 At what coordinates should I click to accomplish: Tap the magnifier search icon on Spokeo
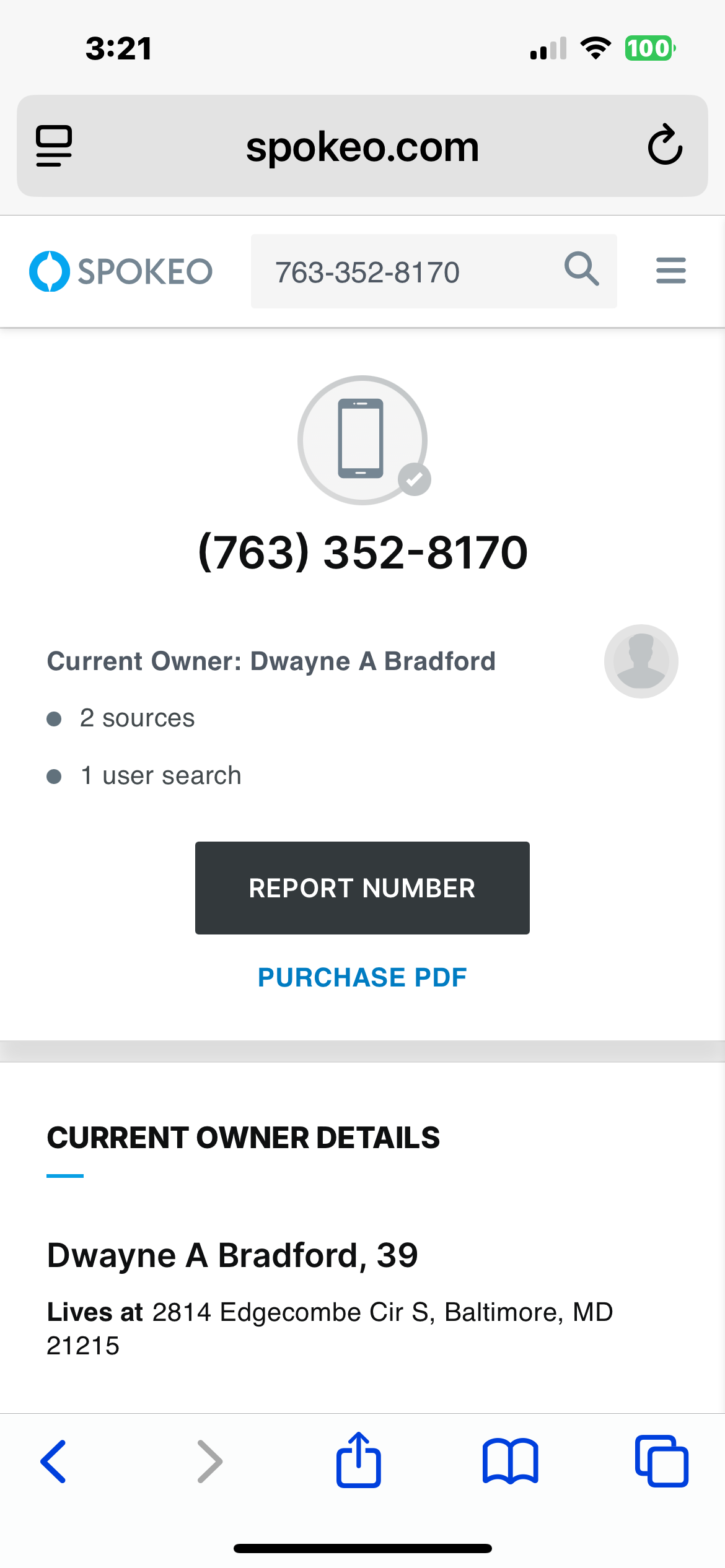[x=581, y=269]
